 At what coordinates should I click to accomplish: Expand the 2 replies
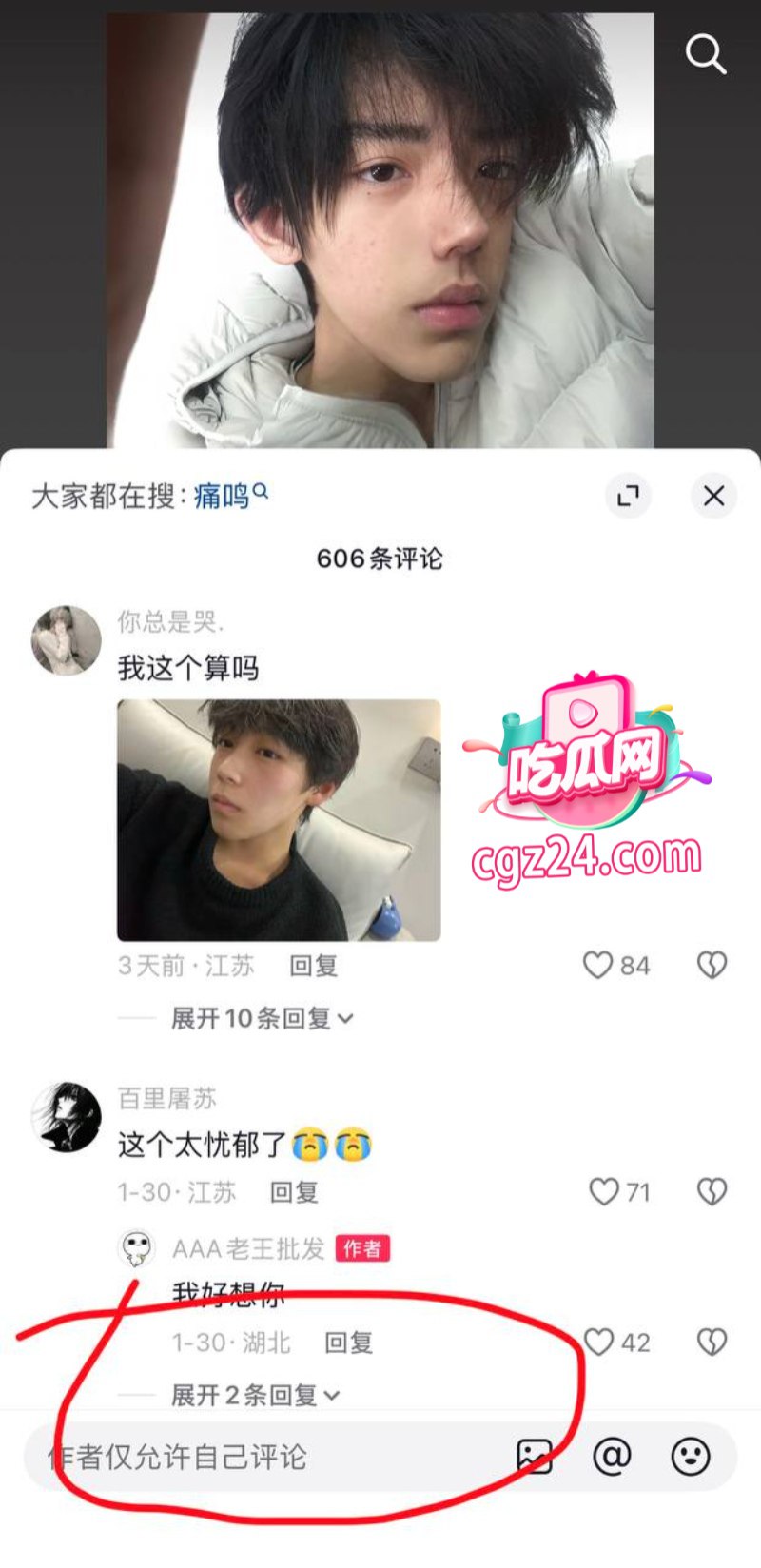pos(255,1395)
